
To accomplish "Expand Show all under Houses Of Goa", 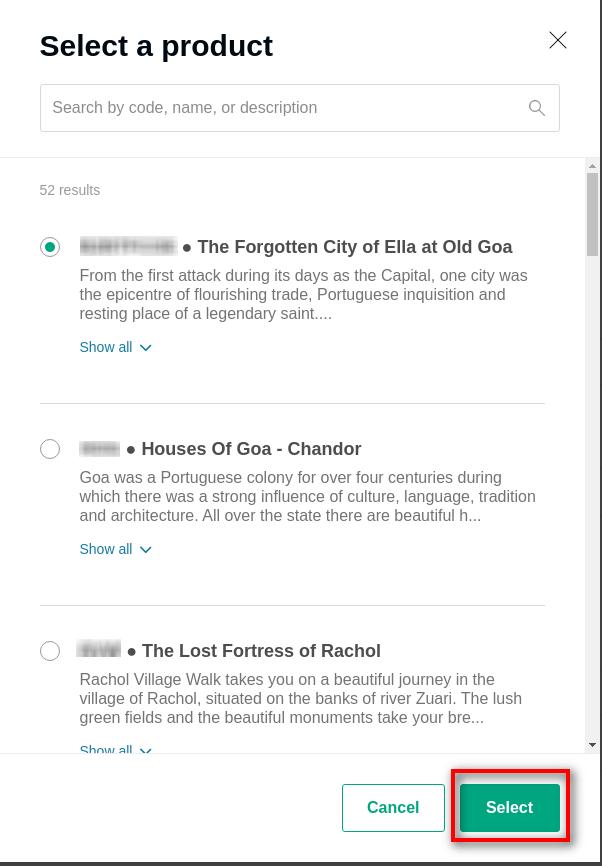I will click(115, 550).
